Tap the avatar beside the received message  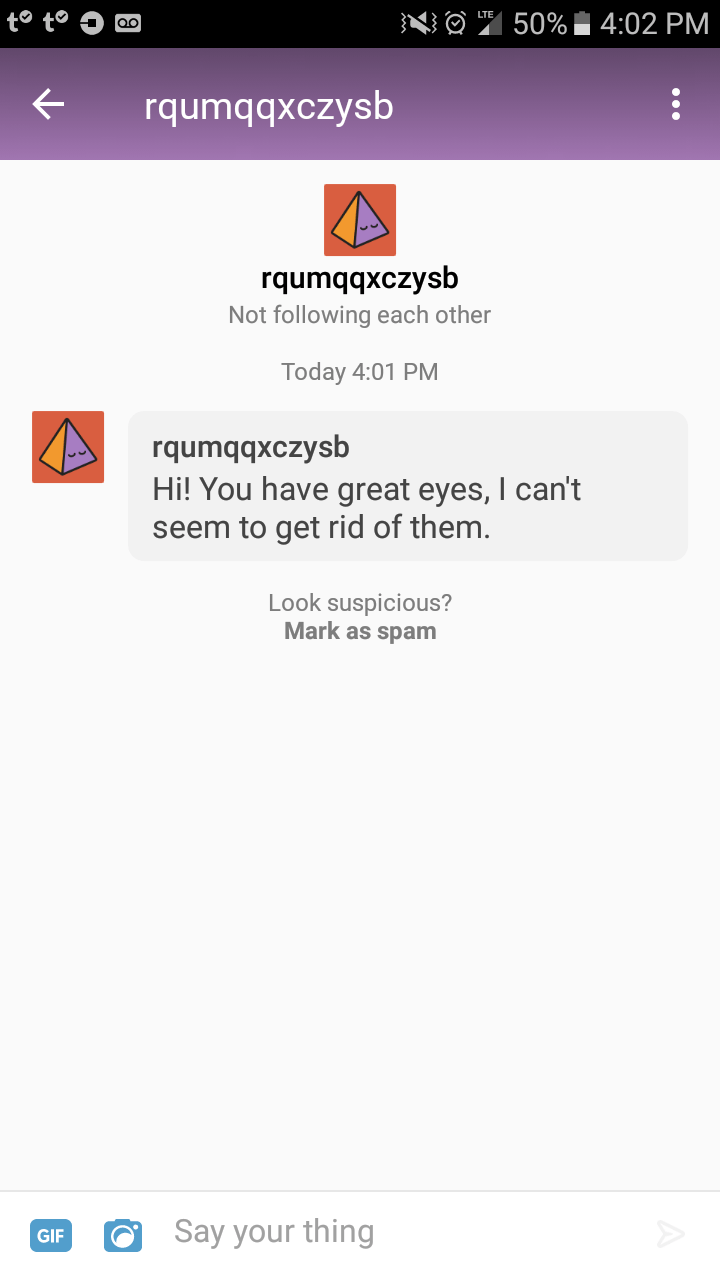point(68,447)
